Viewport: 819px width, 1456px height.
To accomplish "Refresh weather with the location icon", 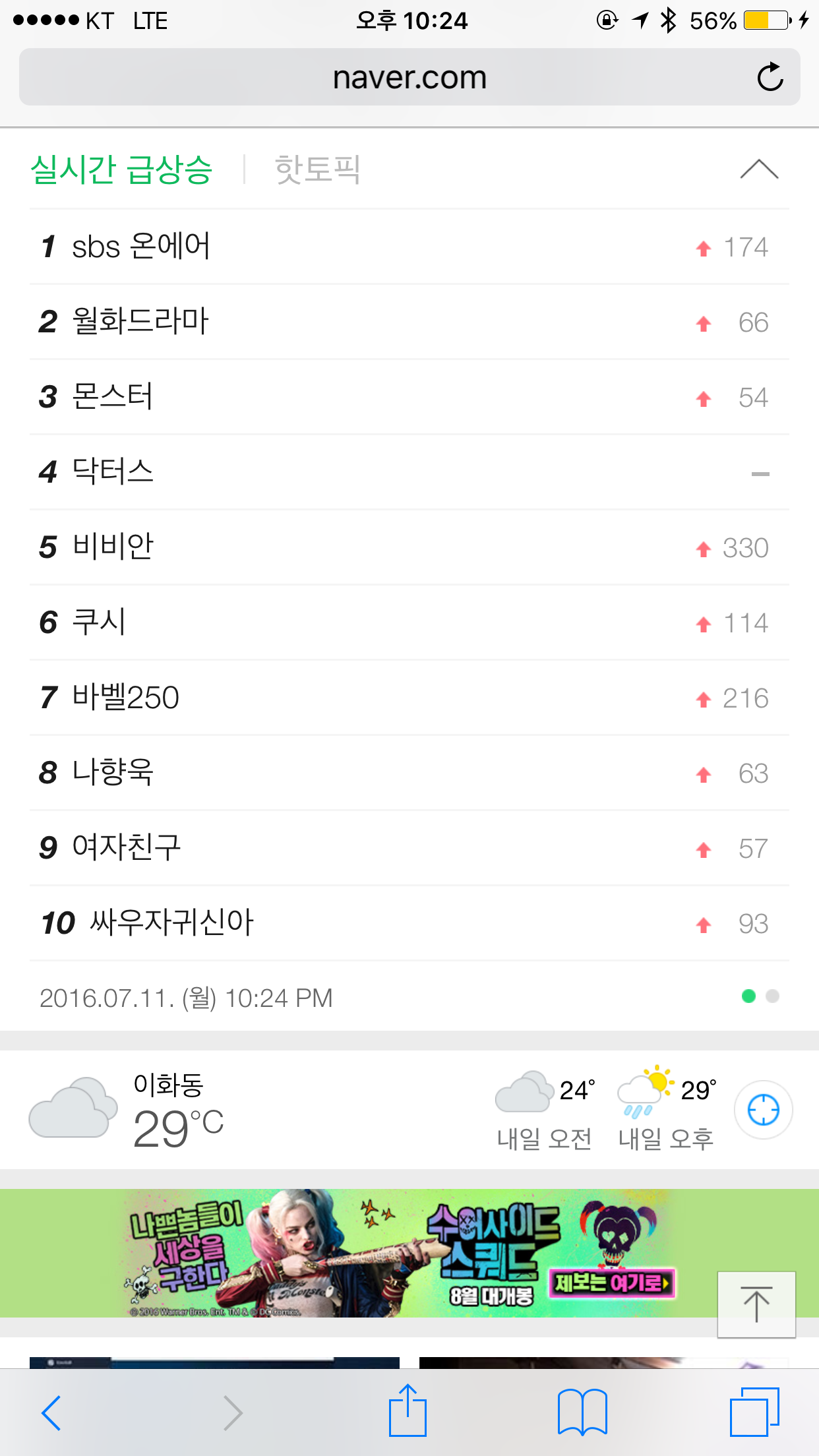I will click(x=763, y=1110).
